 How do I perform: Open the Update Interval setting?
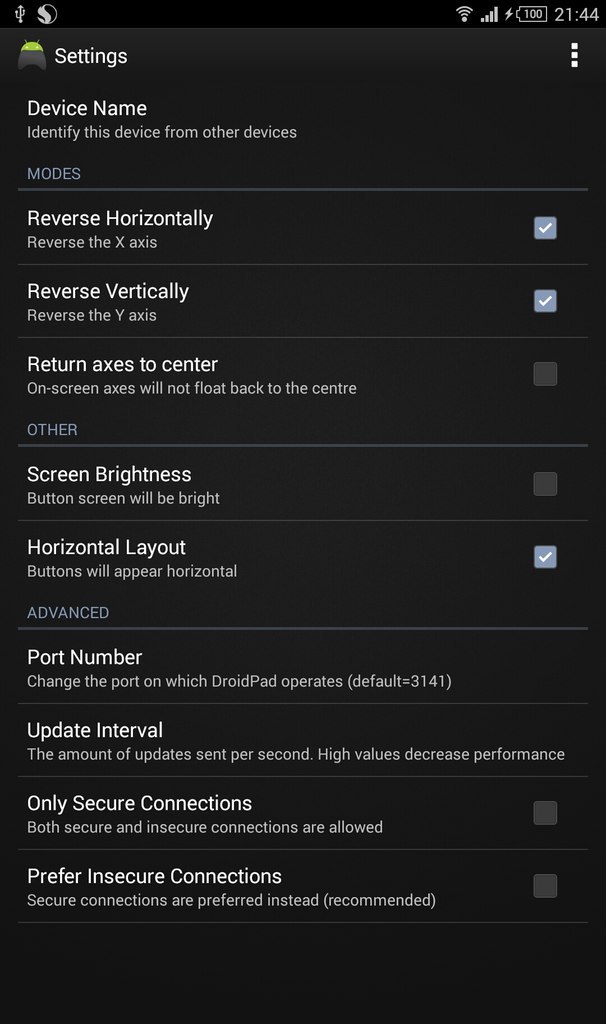tap(295, 741)
